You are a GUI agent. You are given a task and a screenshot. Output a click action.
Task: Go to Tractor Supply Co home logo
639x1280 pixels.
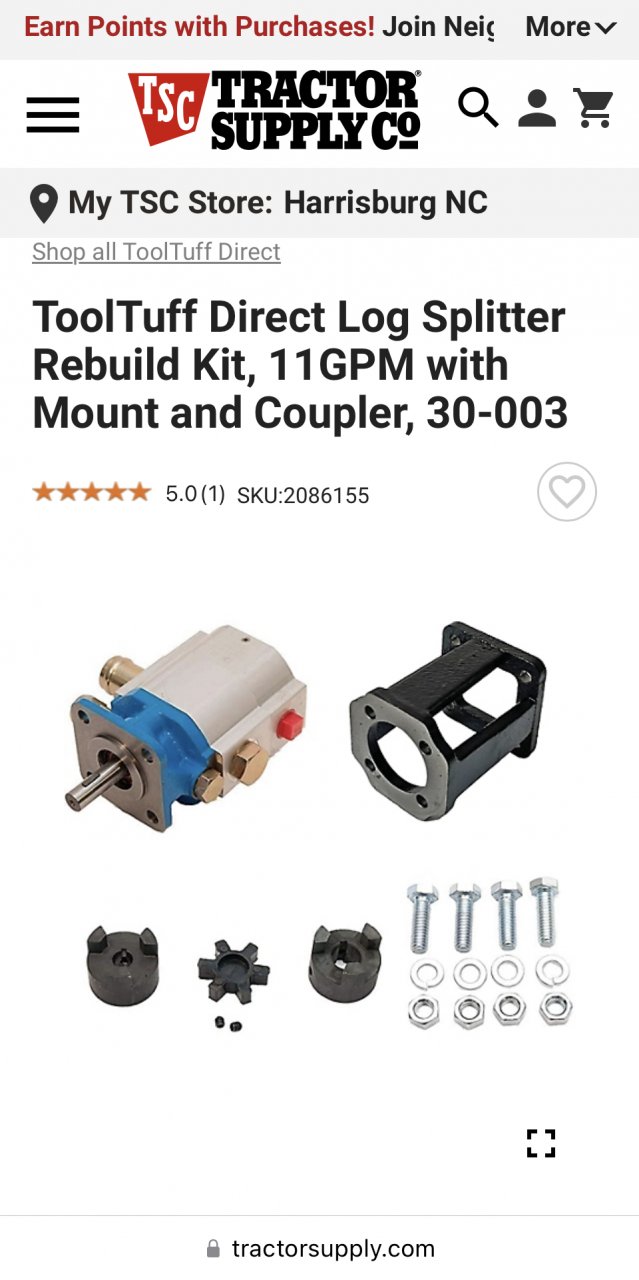click(x=275, y=110)
